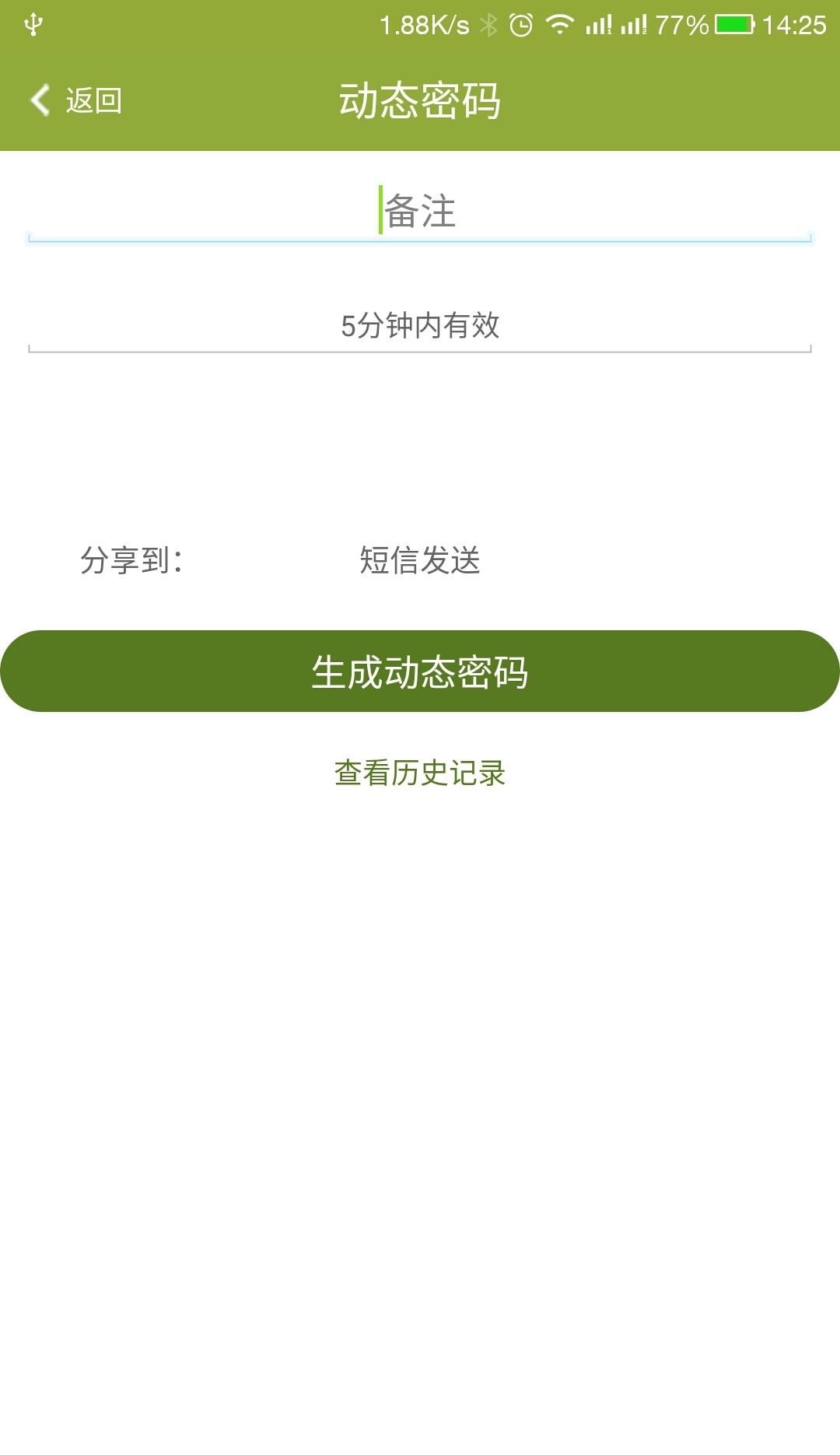The height and width of the screenshot is (1455, 840).
Task: Open the 5分钟内有效 validity selector
Action: 420,326
